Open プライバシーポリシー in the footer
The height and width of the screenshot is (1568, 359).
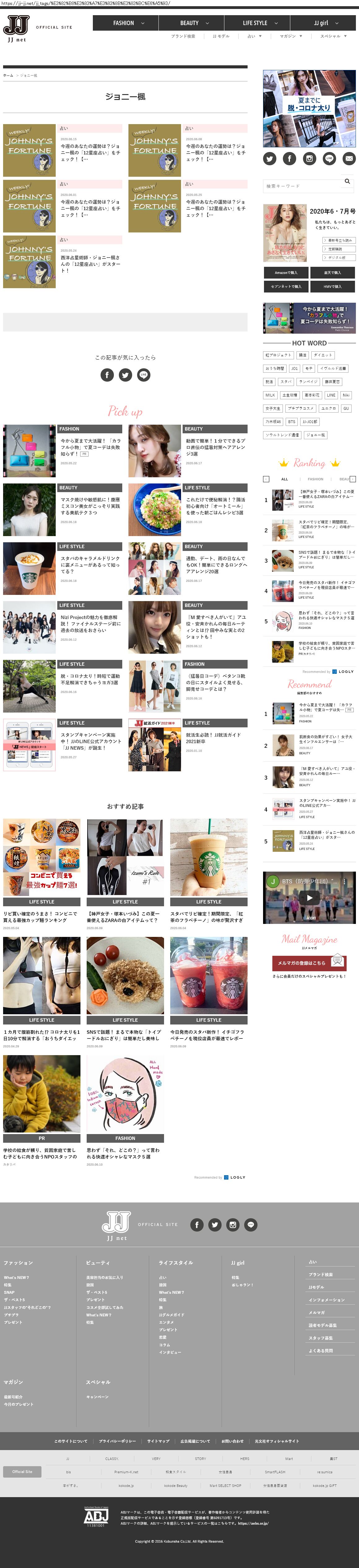pos(117,1441)
